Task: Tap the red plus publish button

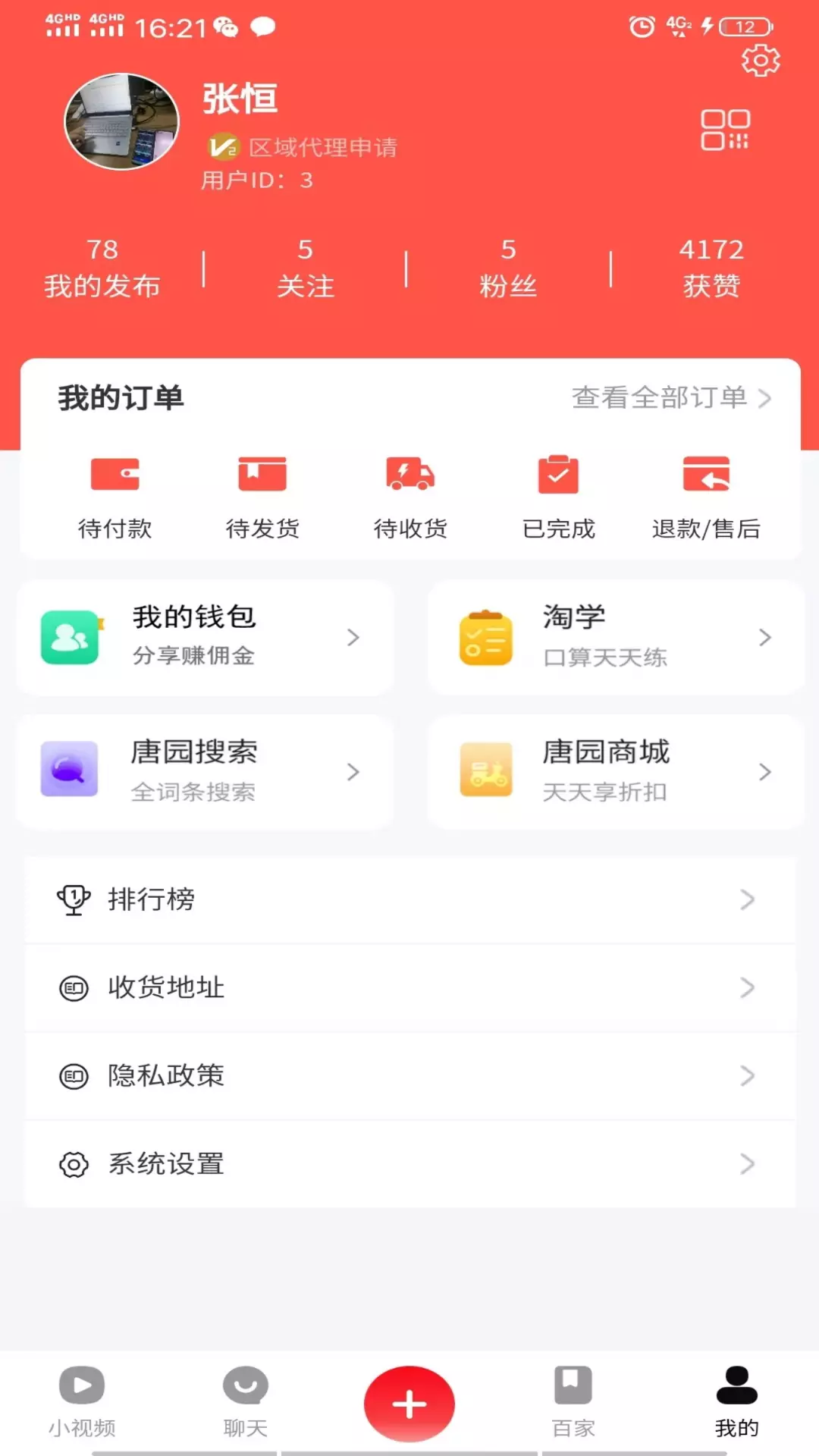Action: [409, 1404]
